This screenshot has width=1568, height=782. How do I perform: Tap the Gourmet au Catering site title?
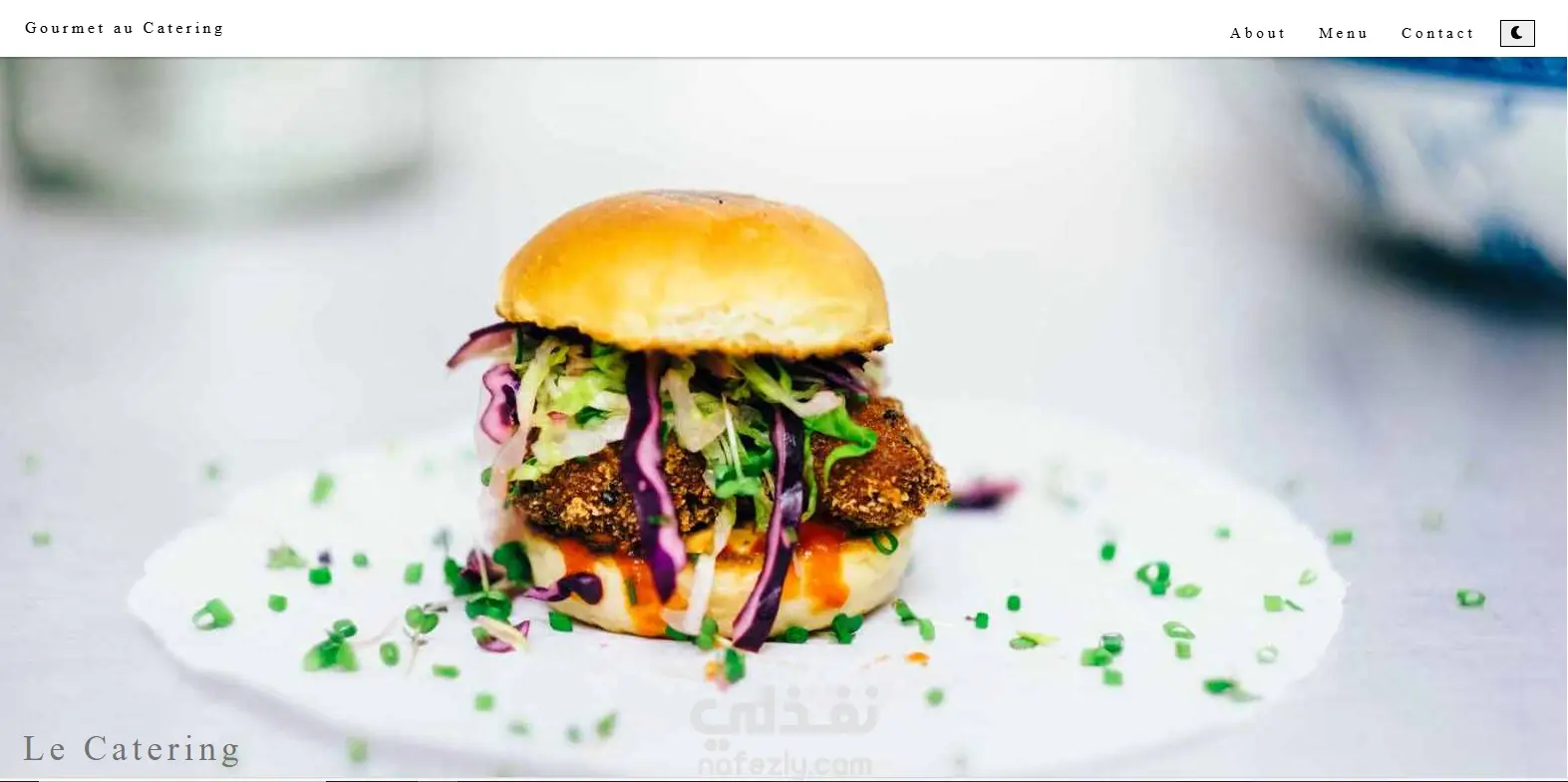125,28
